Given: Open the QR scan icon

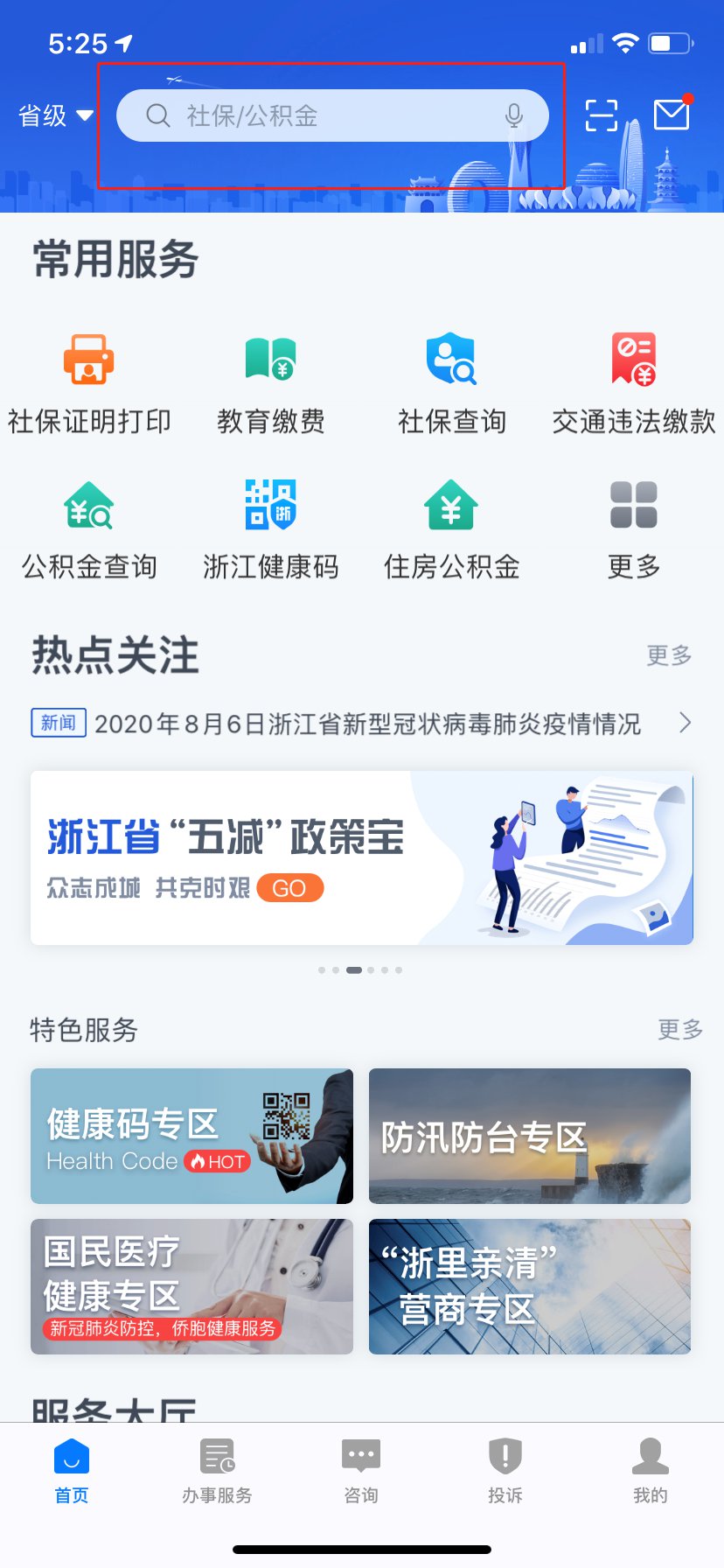Looking at the screenshot, I should 601,115.
